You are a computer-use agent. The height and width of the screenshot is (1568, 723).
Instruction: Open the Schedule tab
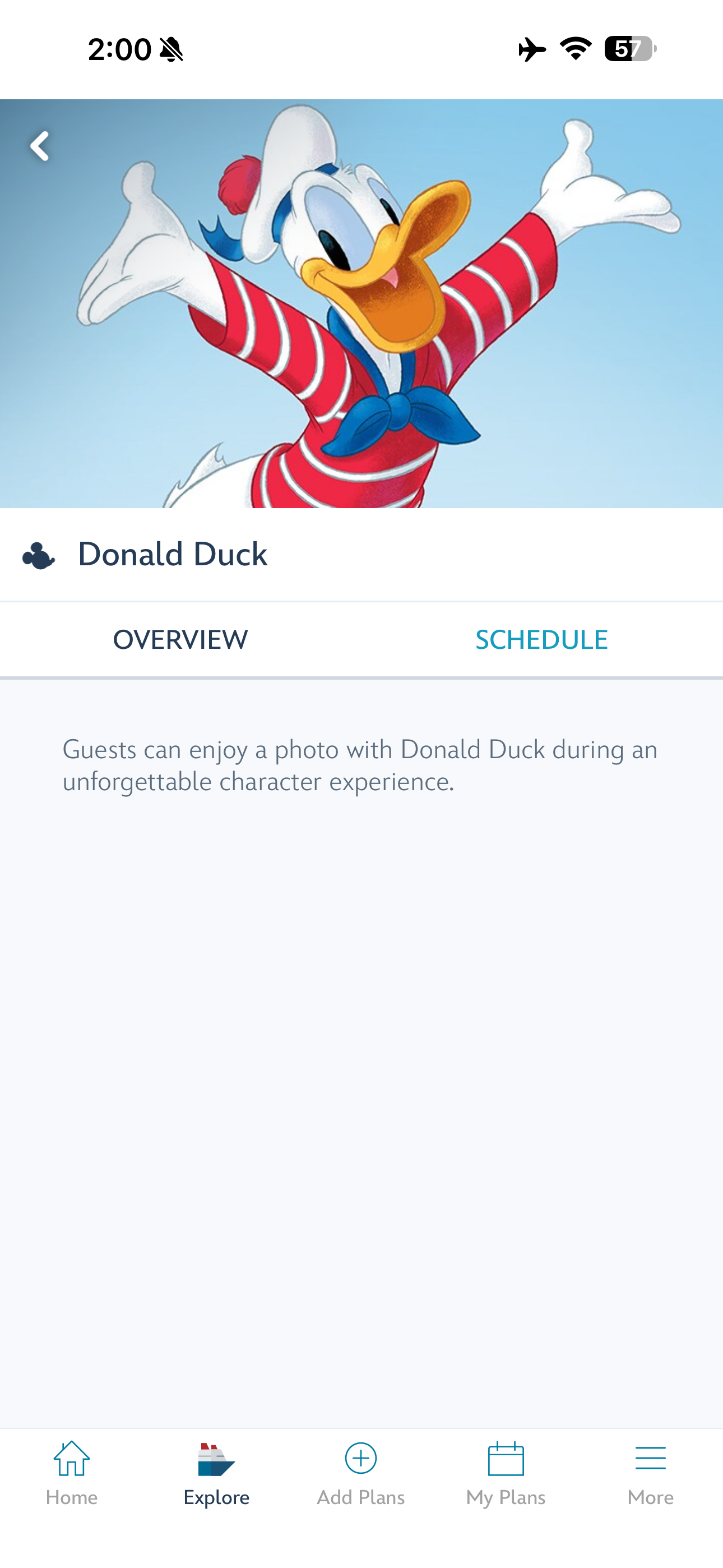pyautogui.click(x=541, y=640)
